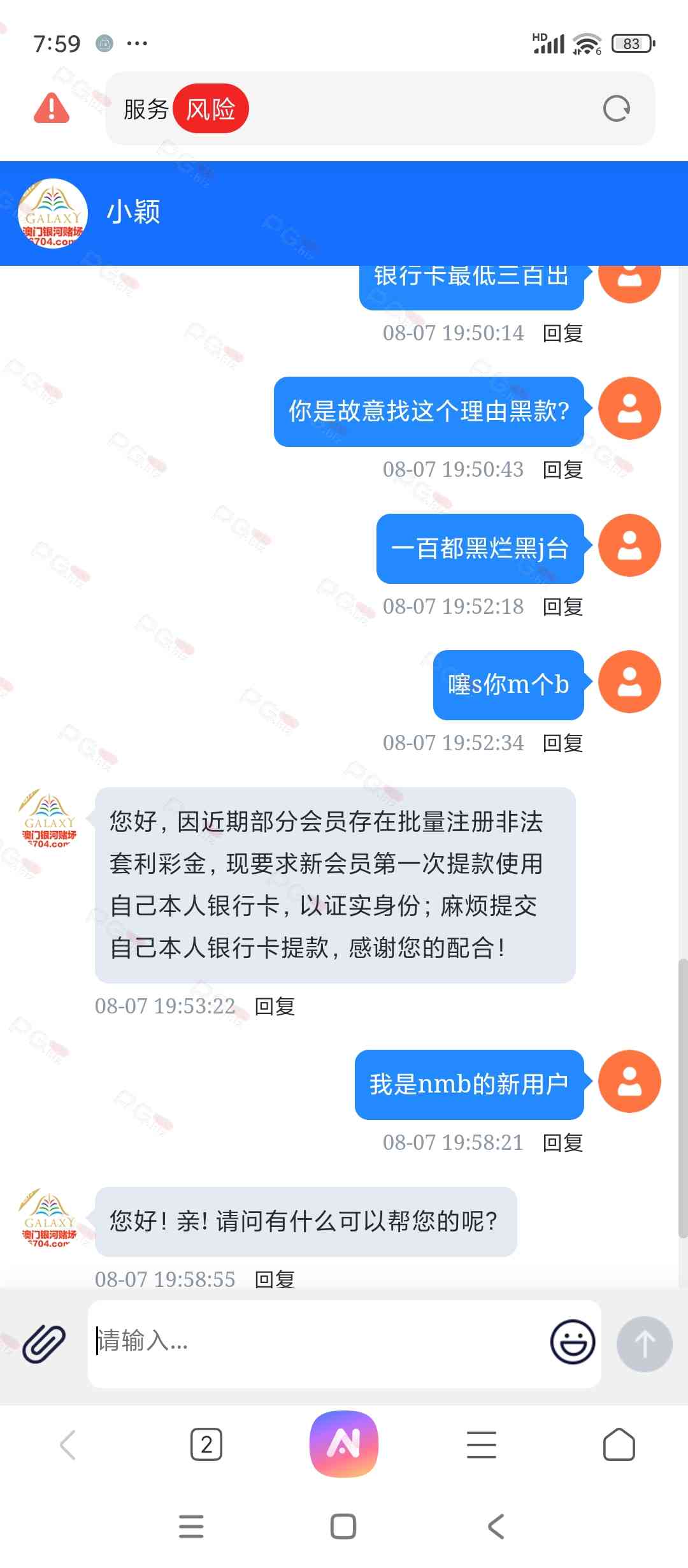Reply to the 19:53:22 service message
The height and width of the screenshot is (1568, 688).
pyautogui.click(x=275, y=1006)
